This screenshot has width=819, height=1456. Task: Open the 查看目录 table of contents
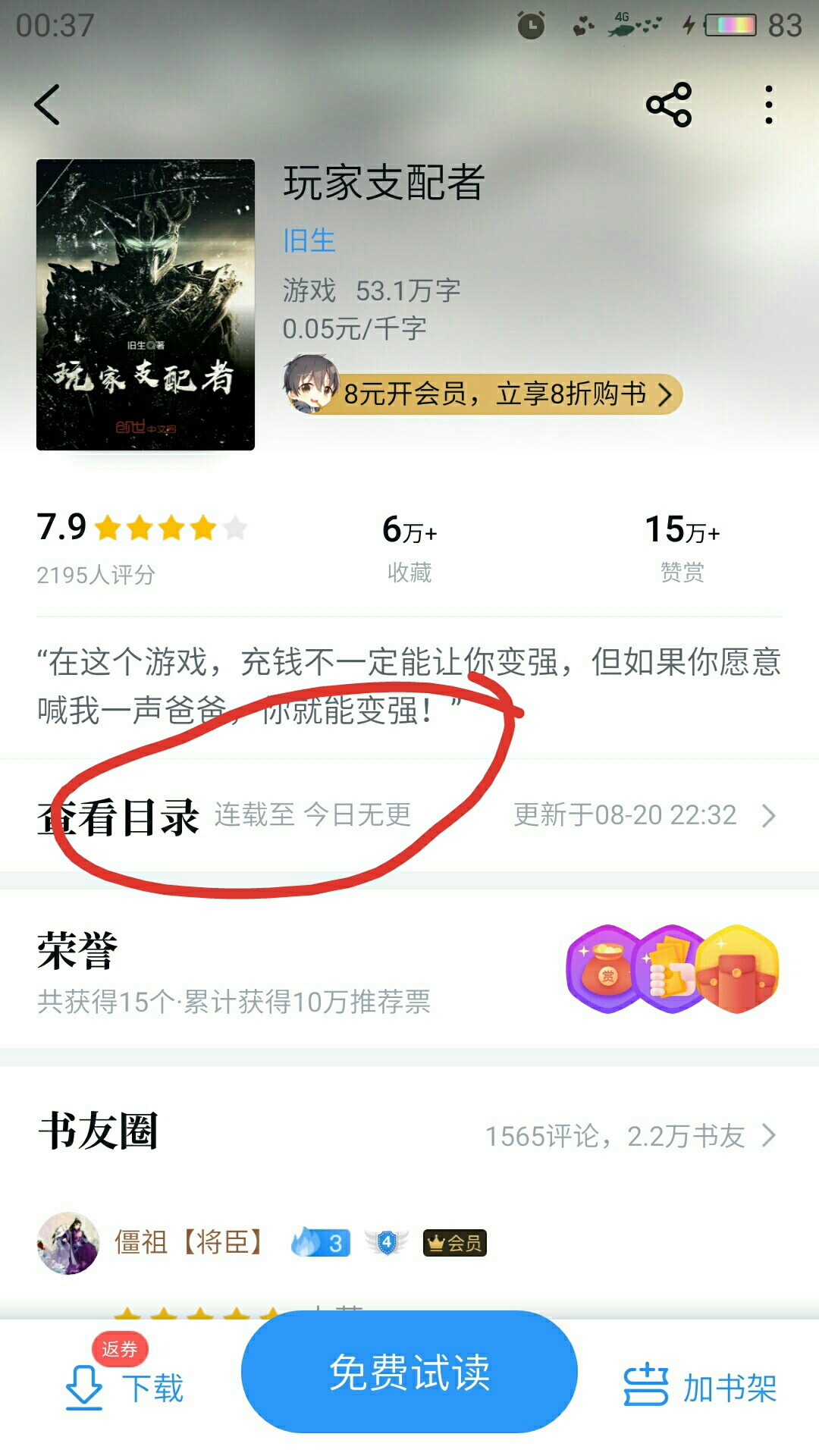409,815
